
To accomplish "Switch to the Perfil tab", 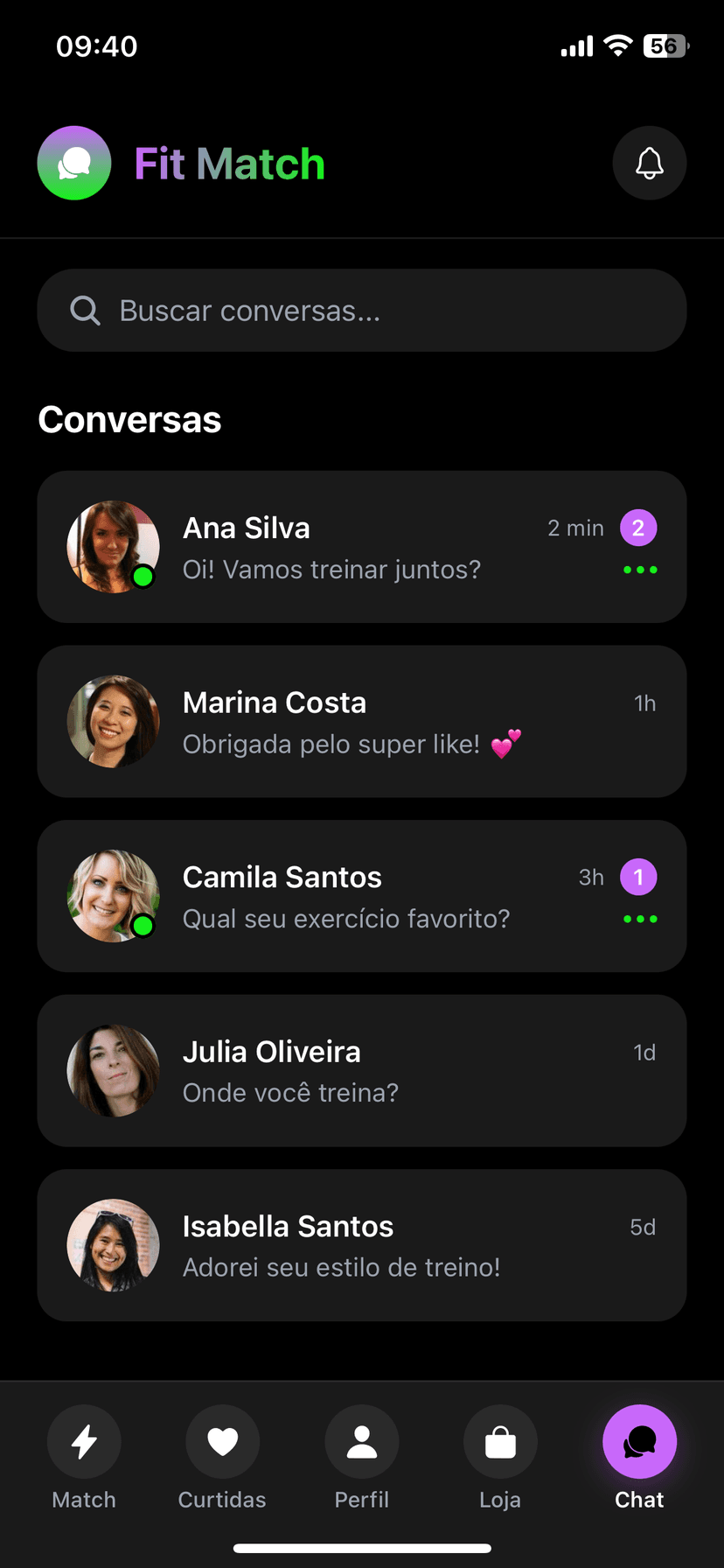I will pyautogui.click(x=361, y=1457).
